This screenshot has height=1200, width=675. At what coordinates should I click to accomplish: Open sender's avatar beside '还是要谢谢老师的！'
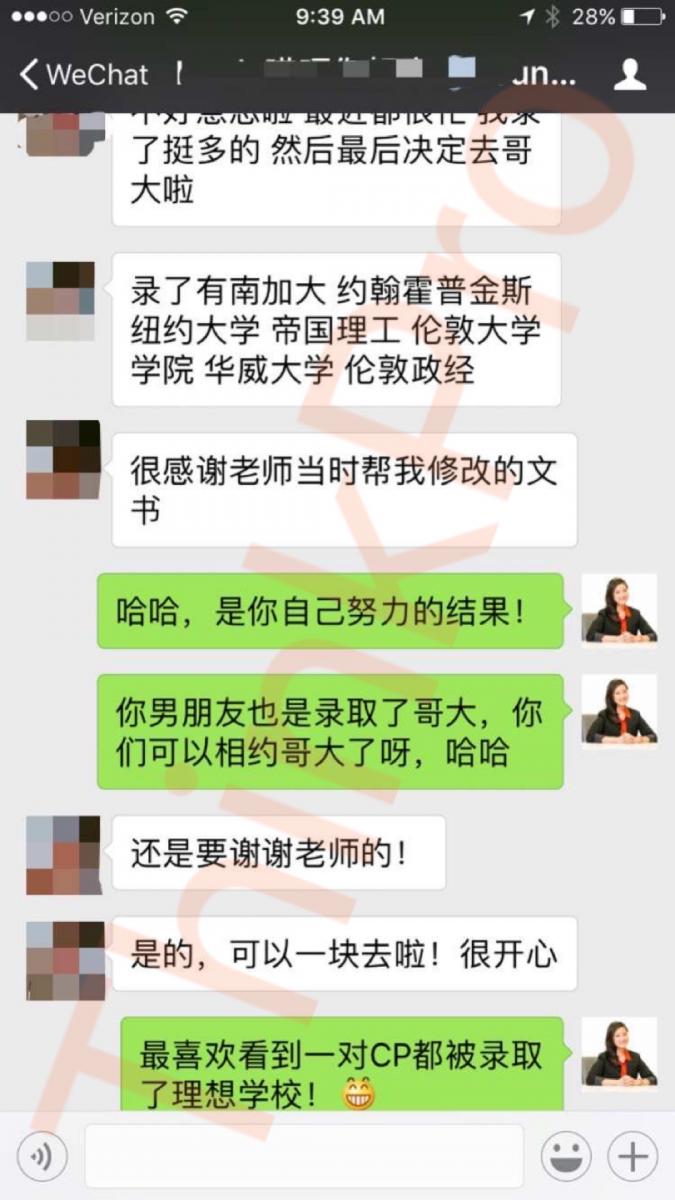[x=63, y=855]
